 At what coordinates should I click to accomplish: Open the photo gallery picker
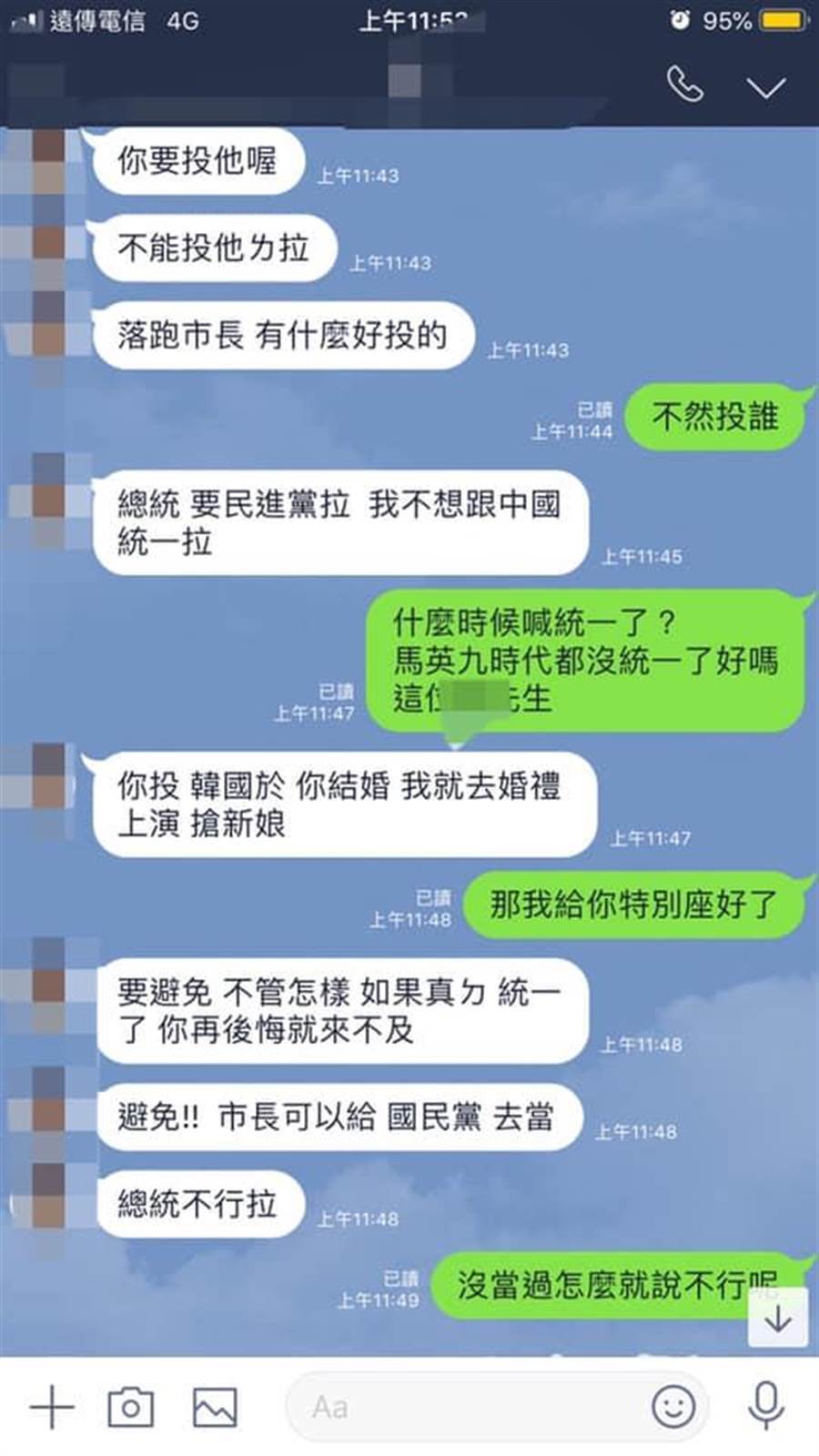coord(215,1408)
